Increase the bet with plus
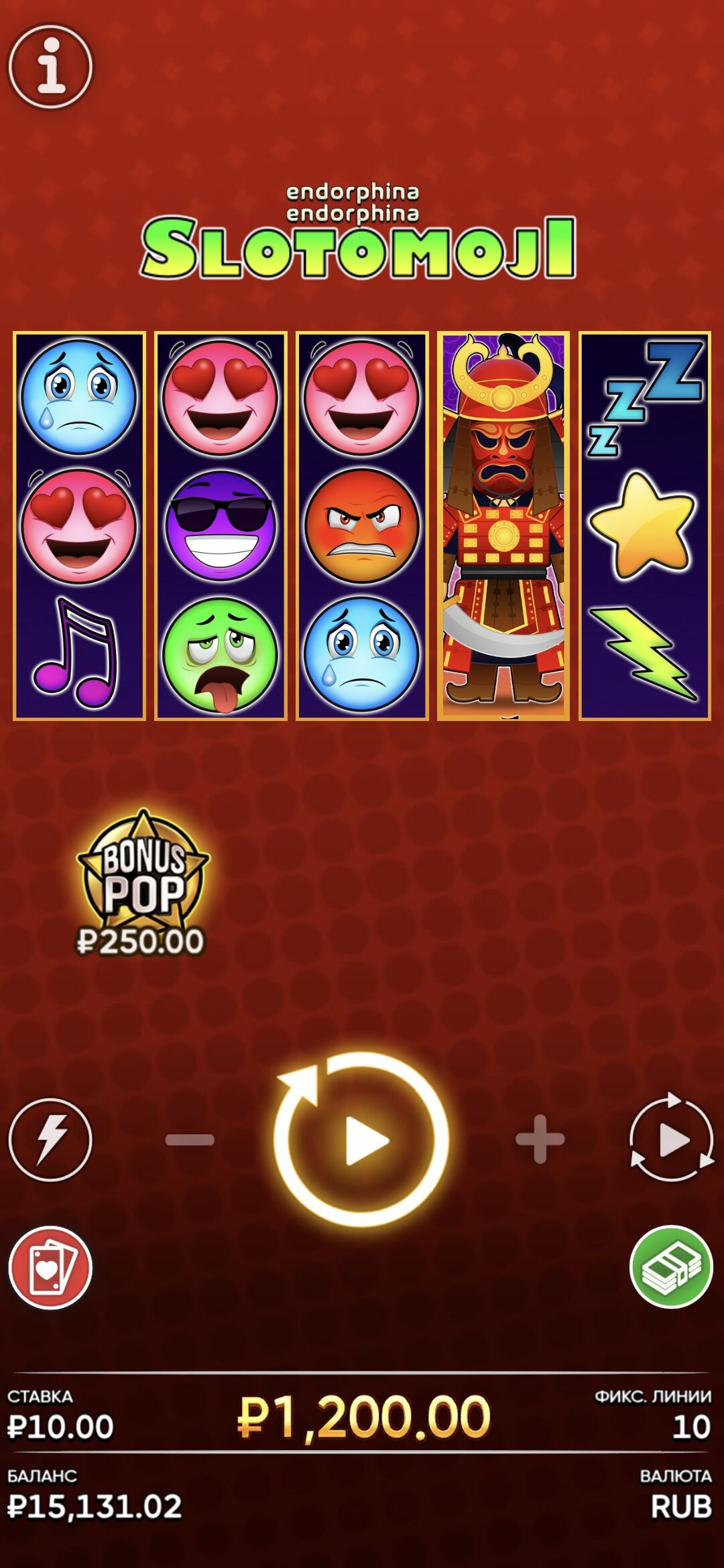The width and height of the screenshot is (724, 1568). [540, 1139]
